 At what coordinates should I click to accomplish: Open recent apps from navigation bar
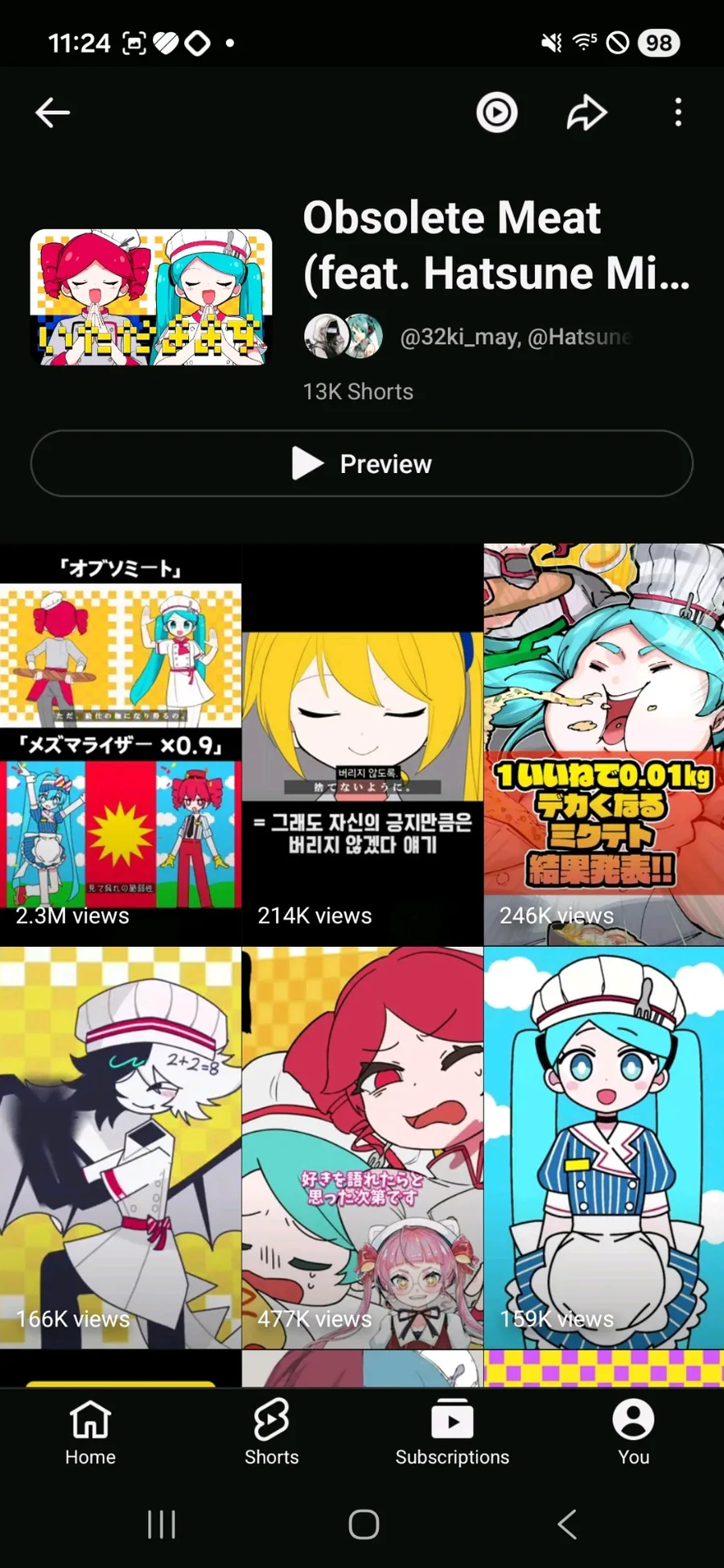pos(162,1524)
